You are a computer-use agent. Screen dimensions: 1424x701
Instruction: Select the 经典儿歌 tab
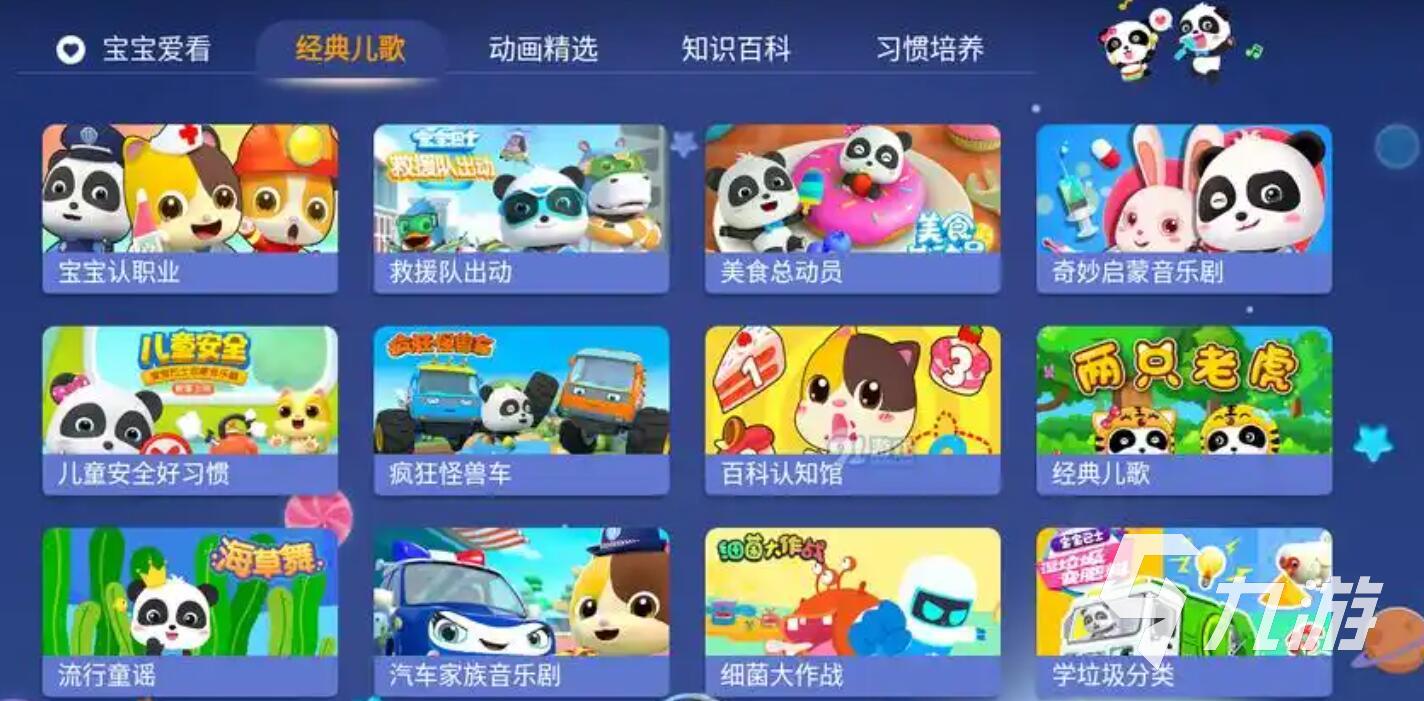350,49
